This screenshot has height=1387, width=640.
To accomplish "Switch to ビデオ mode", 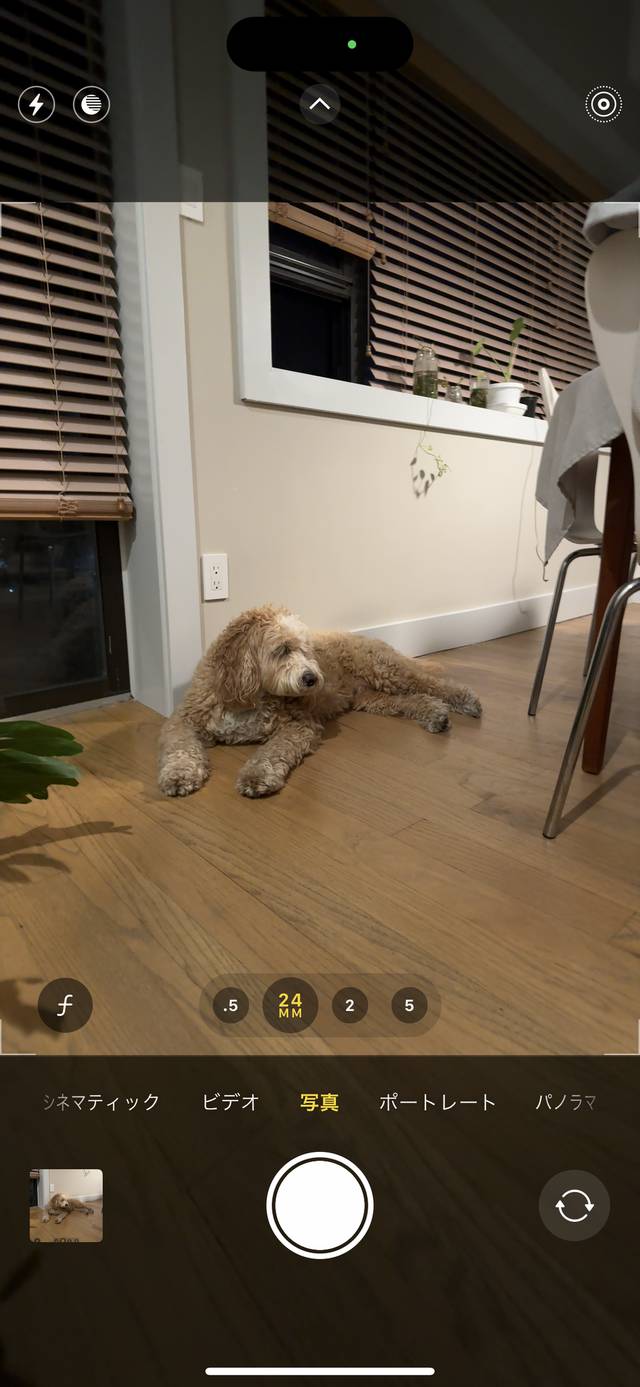I will (230, 1102).
